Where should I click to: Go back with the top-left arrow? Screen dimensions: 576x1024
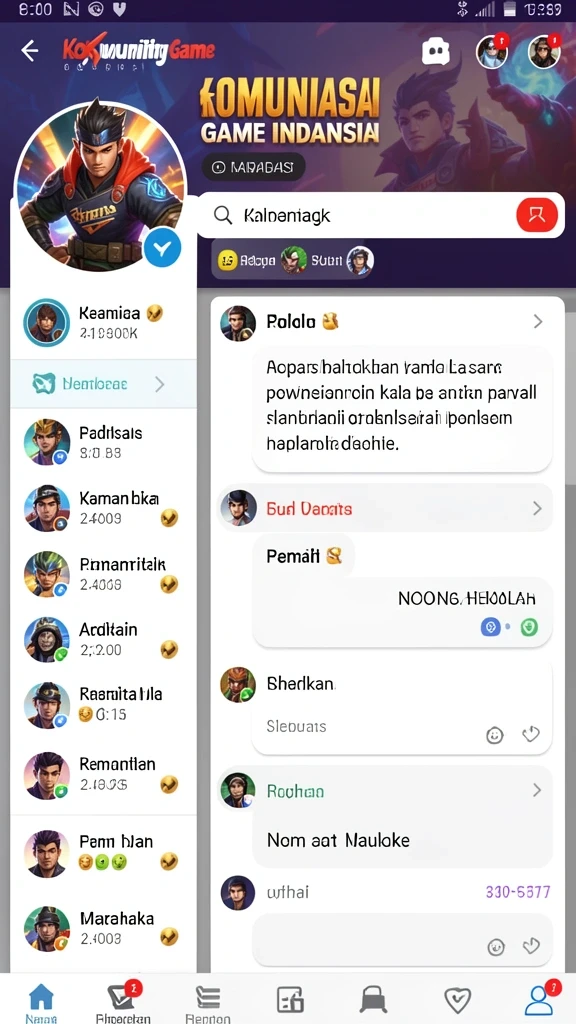tap(29, 51)
